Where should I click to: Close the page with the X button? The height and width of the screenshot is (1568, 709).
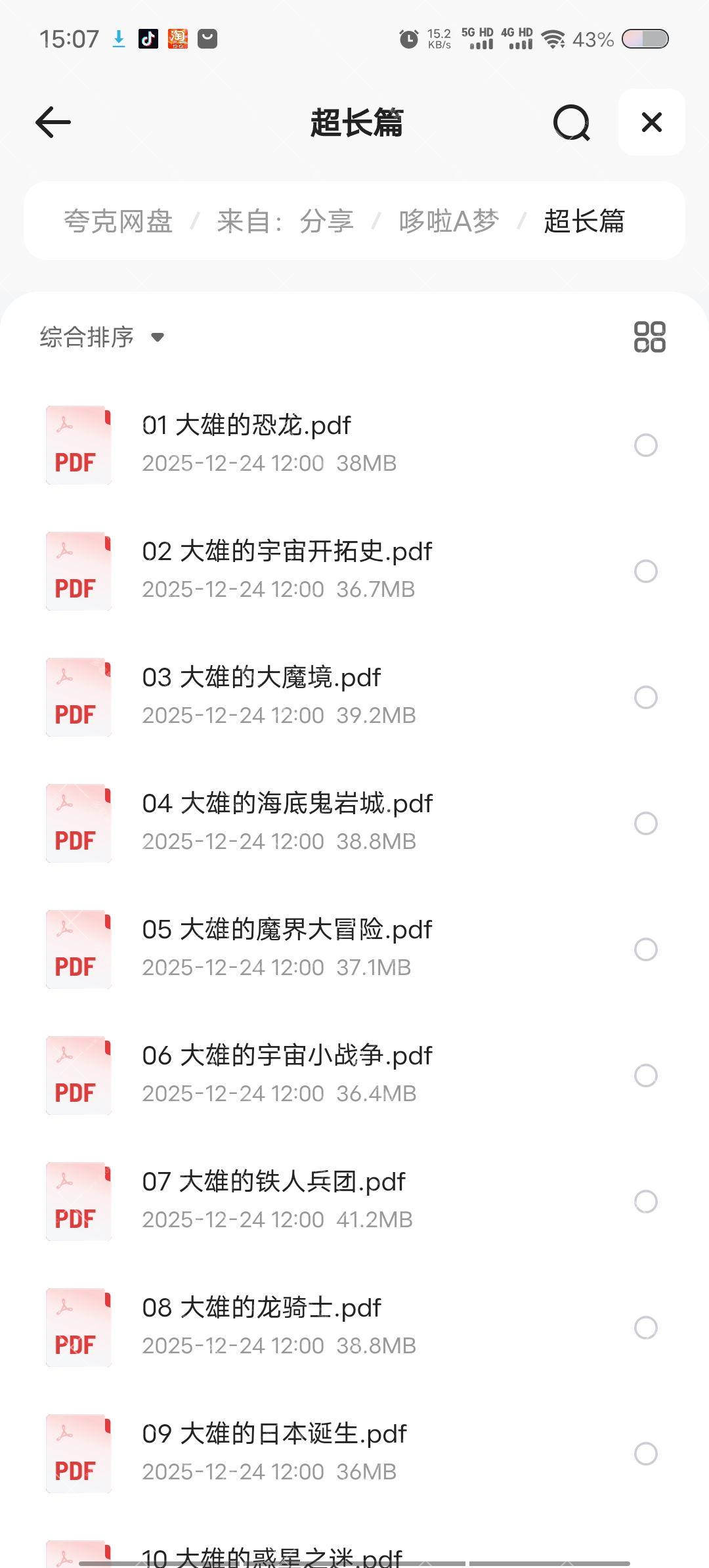[651, 123]
